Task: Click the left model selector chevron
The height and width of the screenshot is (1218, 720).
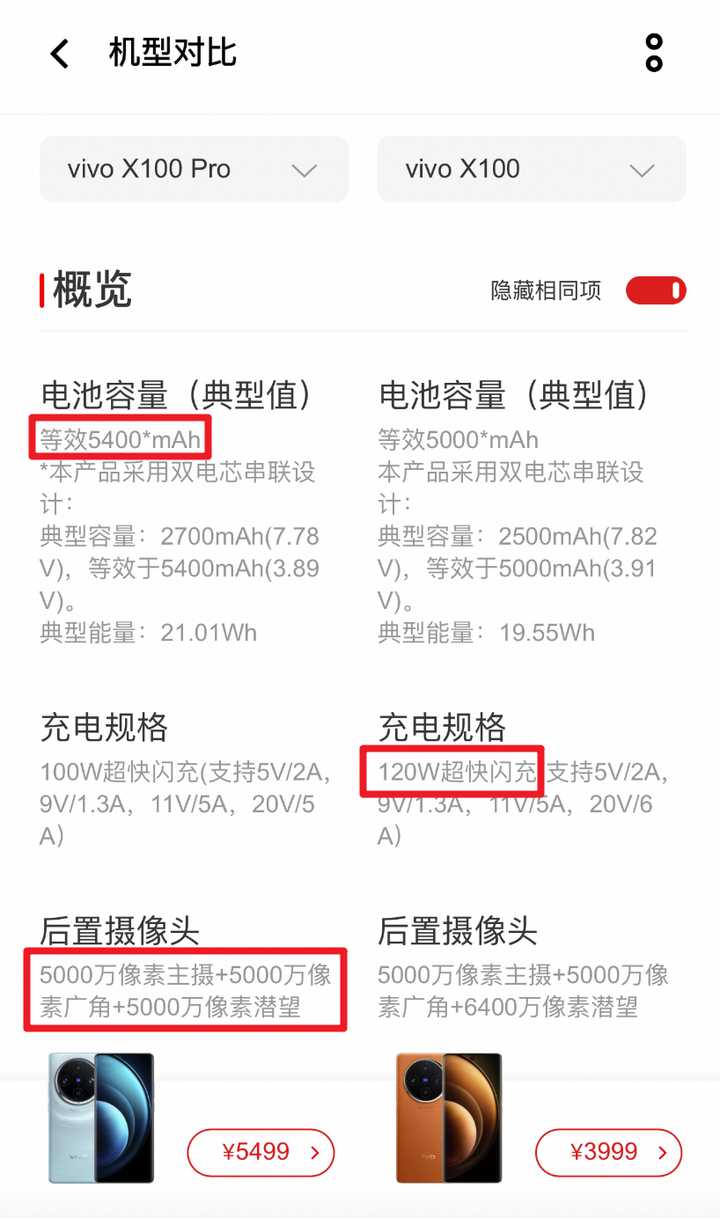Action: [305, 170]
